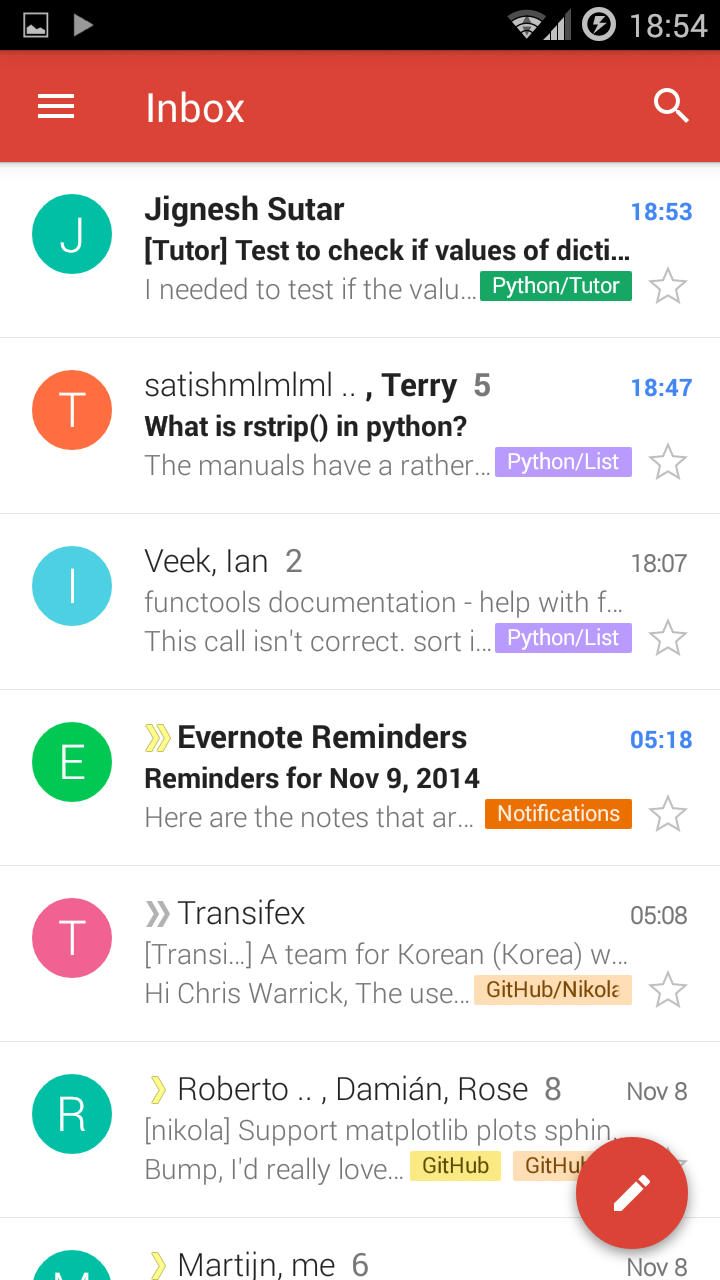
Task: Star the Transifex email
Action: click(x=668, y=990)
